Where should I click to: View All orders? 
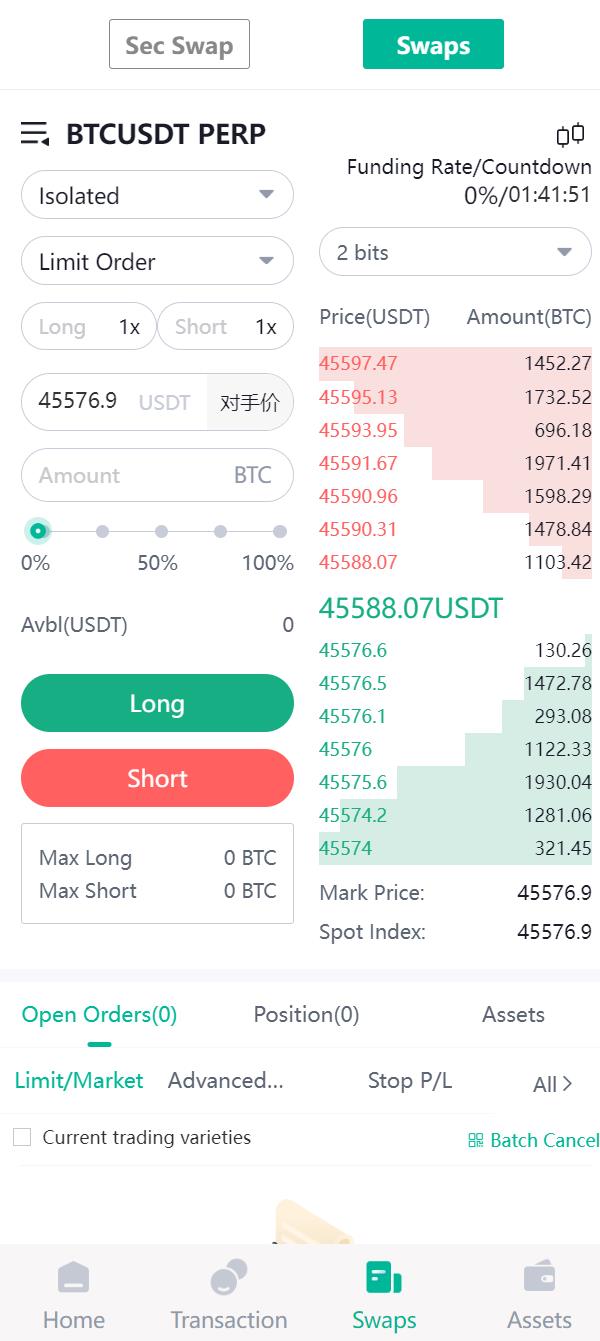pyautogui.click(x=553, y=1084)
